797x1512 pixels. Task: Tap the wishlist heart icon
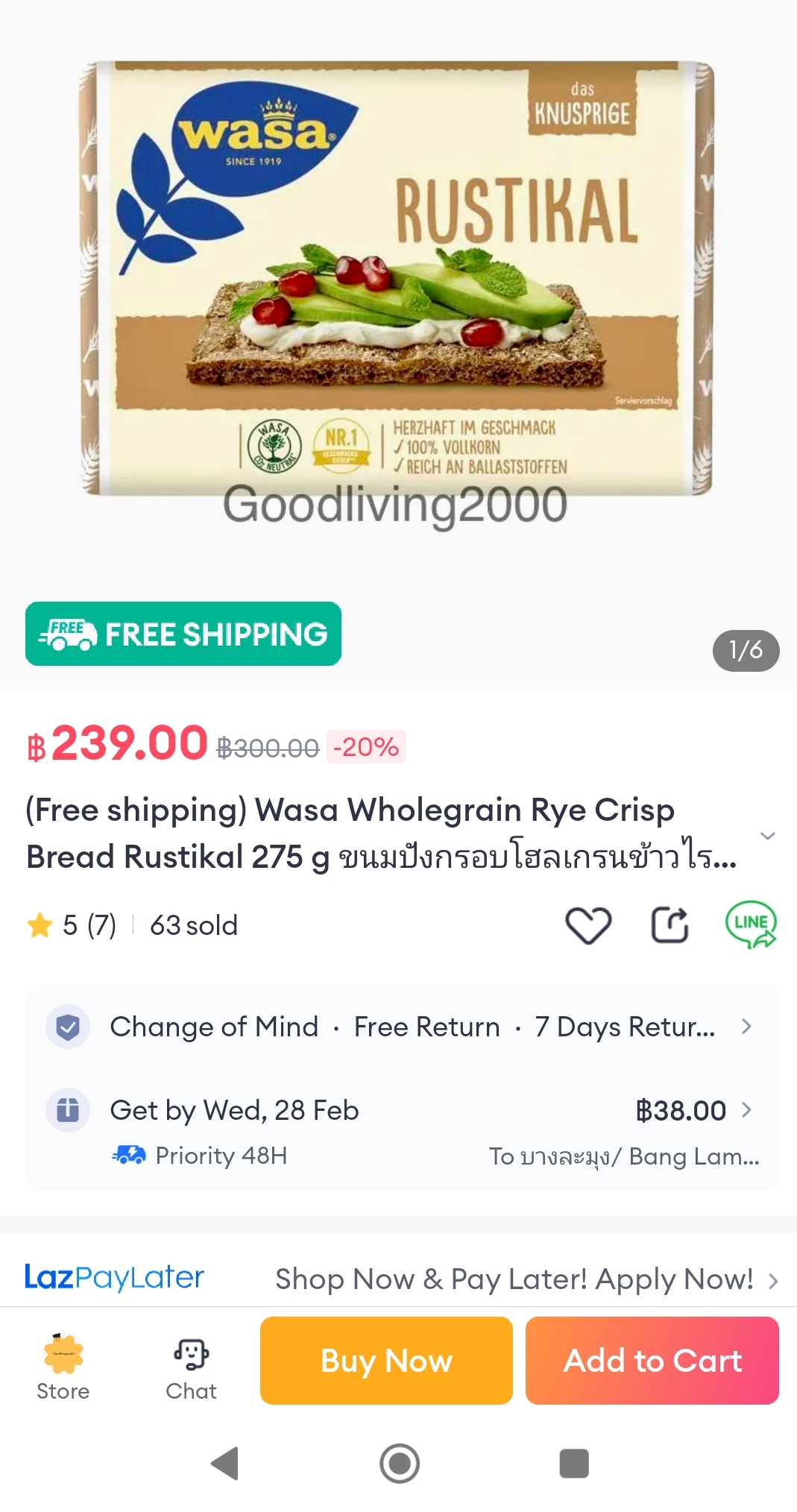[588, 924]
